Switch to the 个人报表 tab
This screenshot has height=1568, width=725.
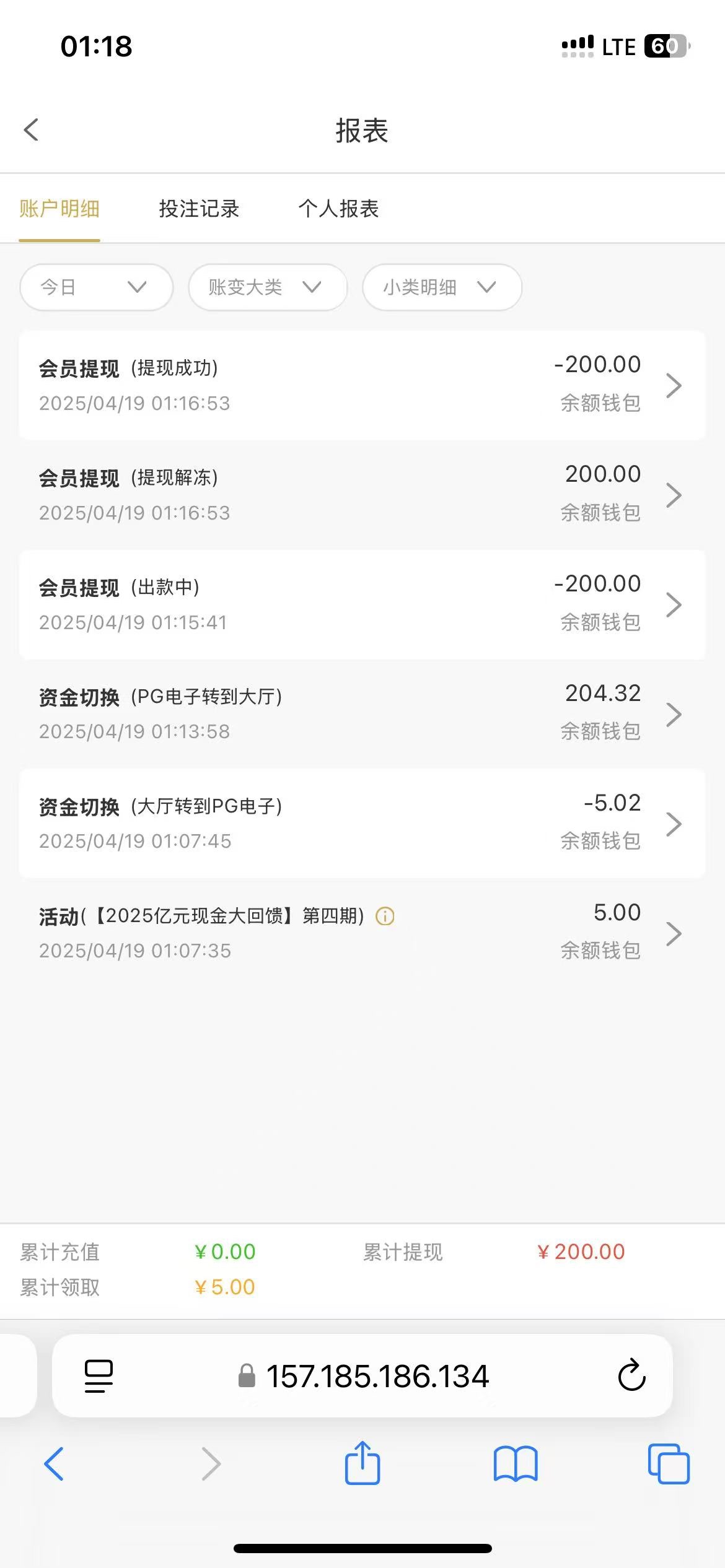pos(338,209)
